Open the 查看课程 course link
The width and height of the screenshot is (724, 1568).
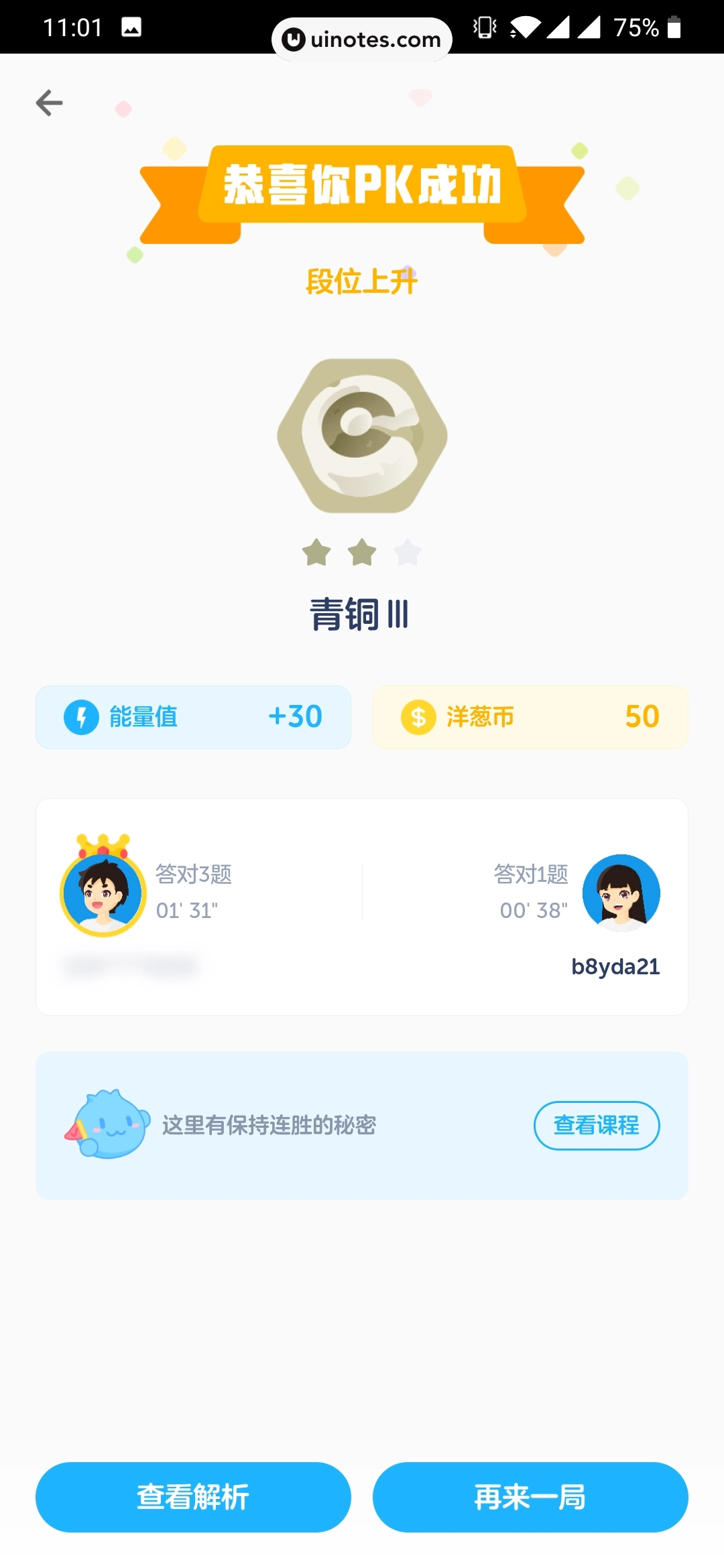pos(596,1126)
